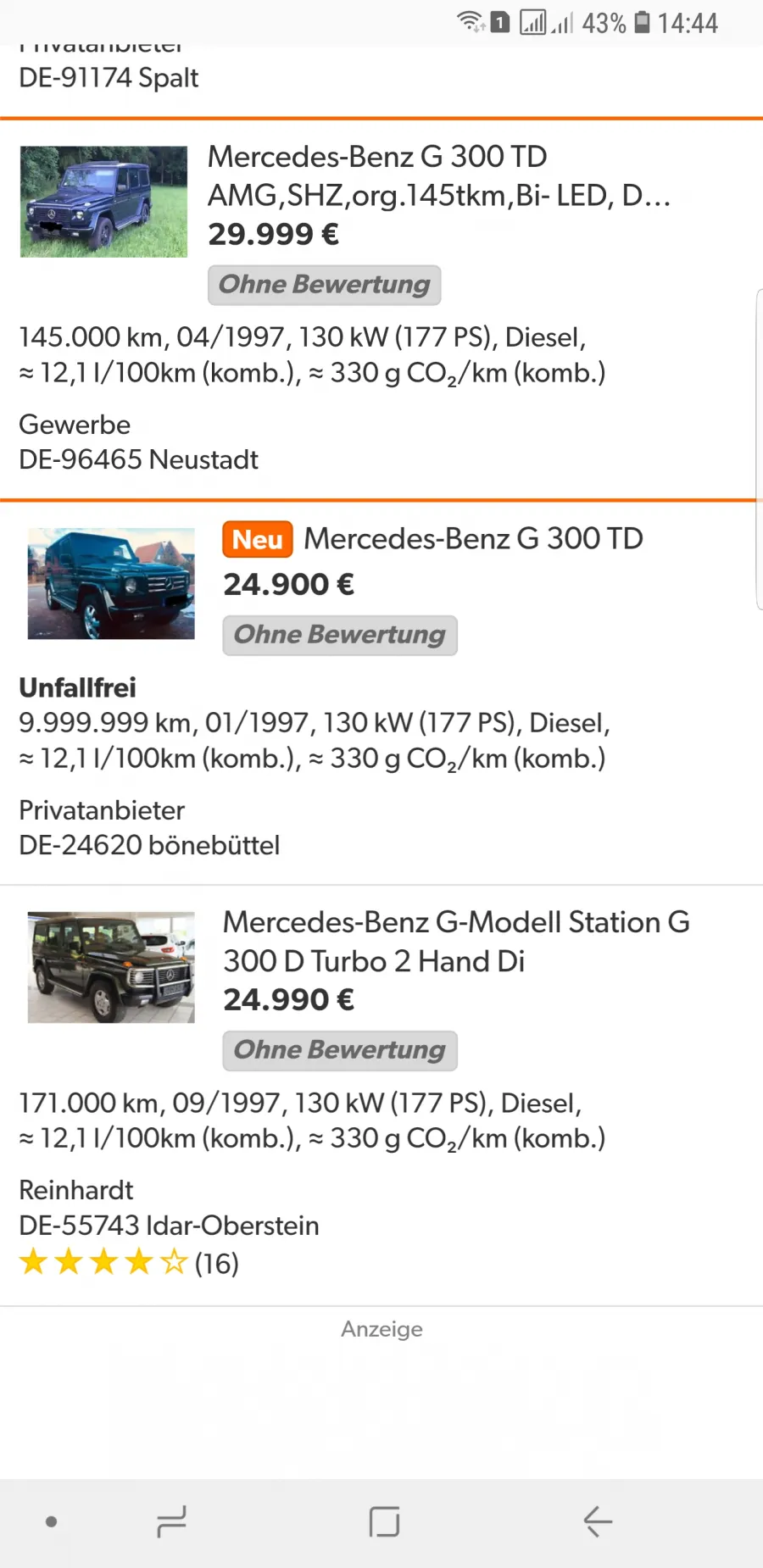Image resolution: width=763 pixels, height=1568 pixels.
Task: Go to the home screen
Action: pyautogui.click(x=384, y=1521)
